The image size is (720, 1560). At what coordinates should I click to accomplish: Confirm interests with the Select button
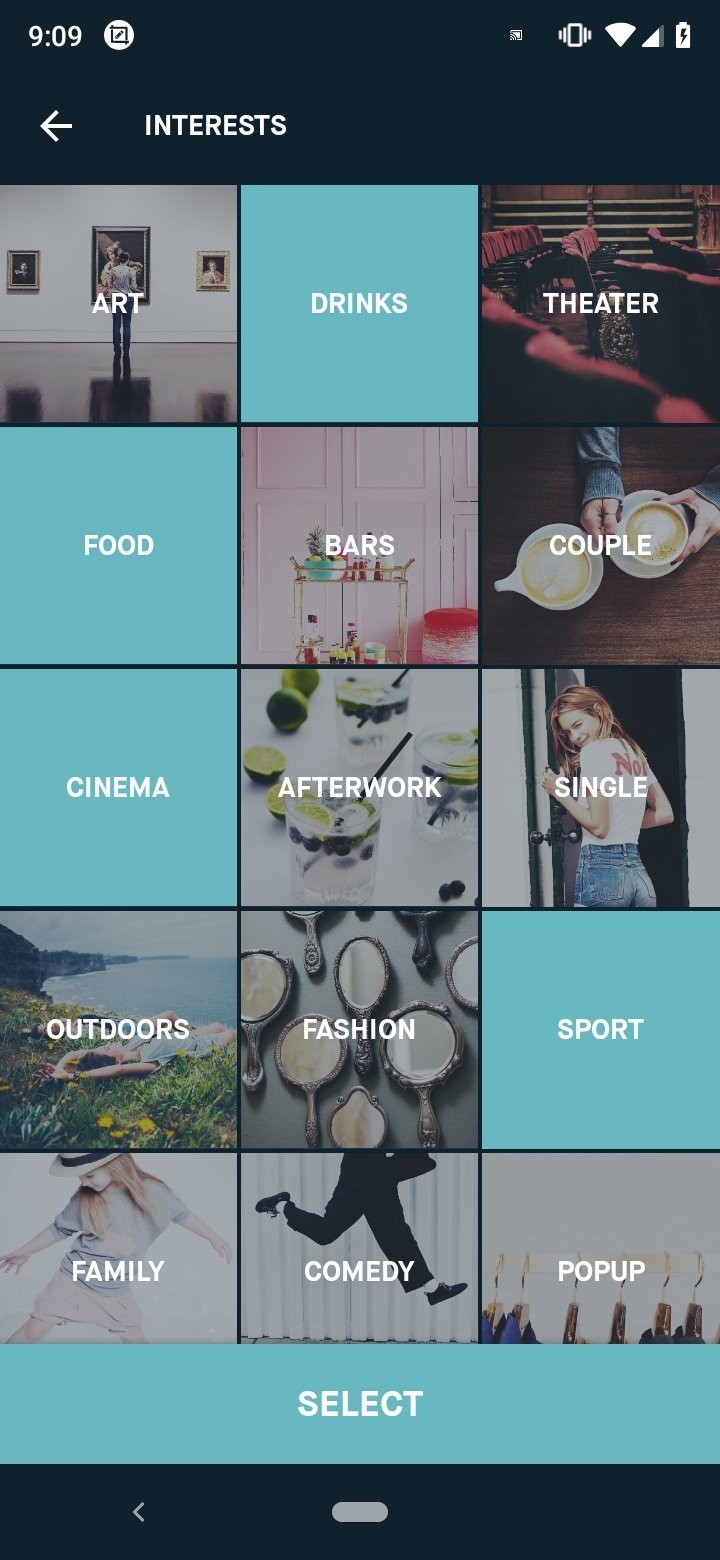[x=360, y=1404]
